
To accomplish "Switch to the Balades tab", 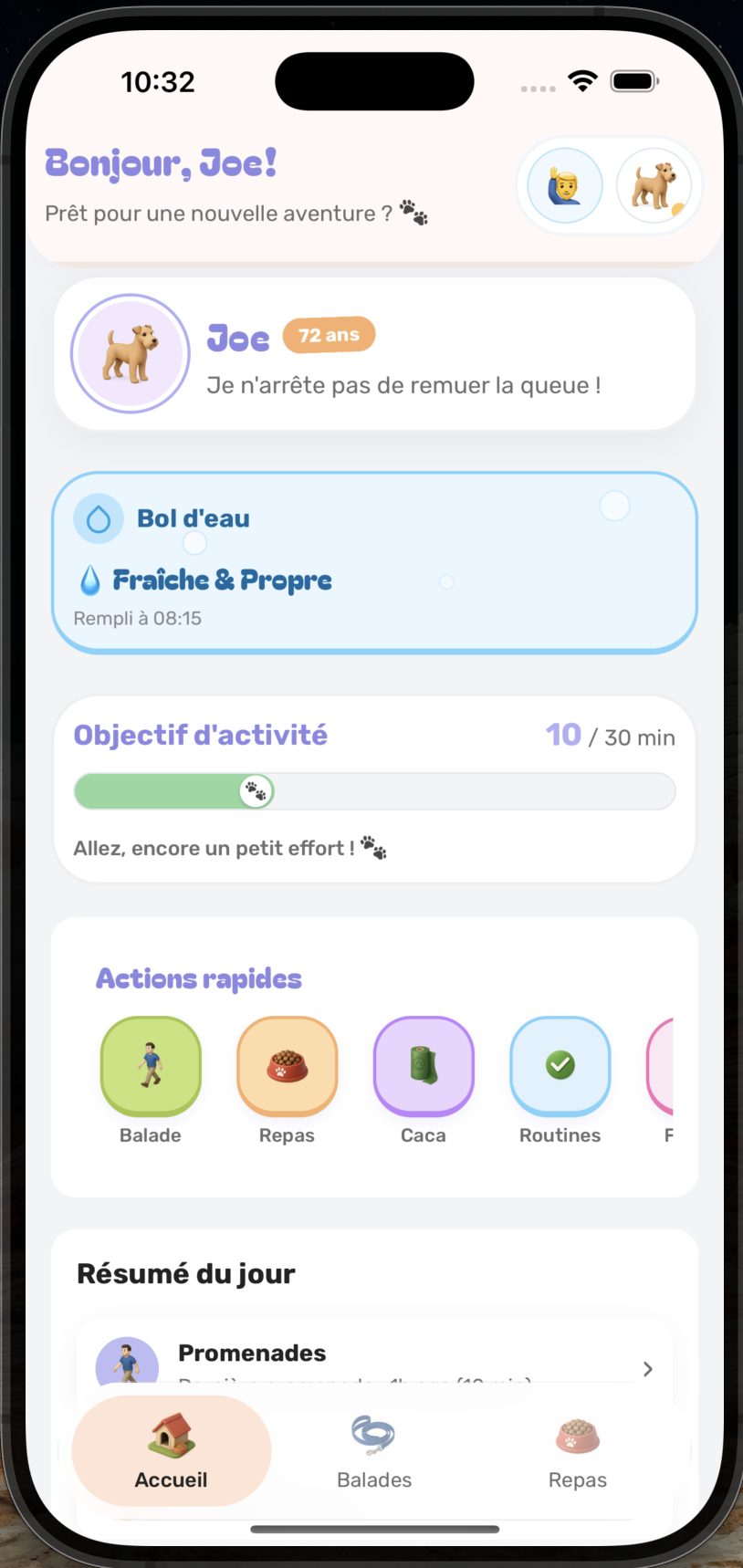I will (374, 1450).
